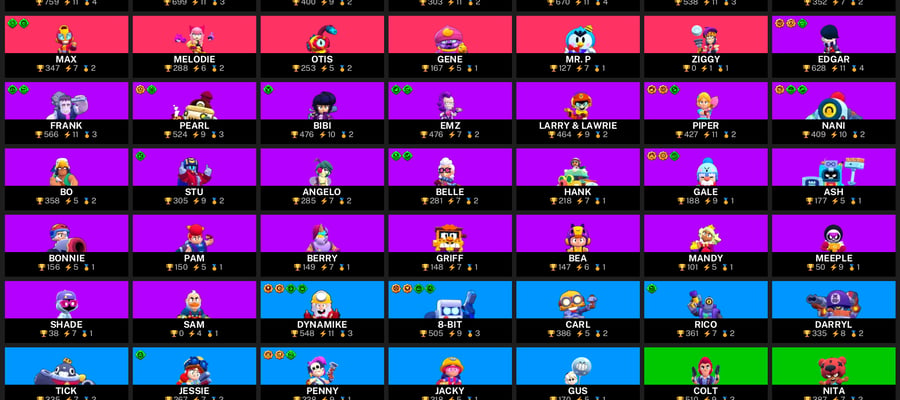
Task: Select the Melodie brawler card
Action: [x=195, y=46]
